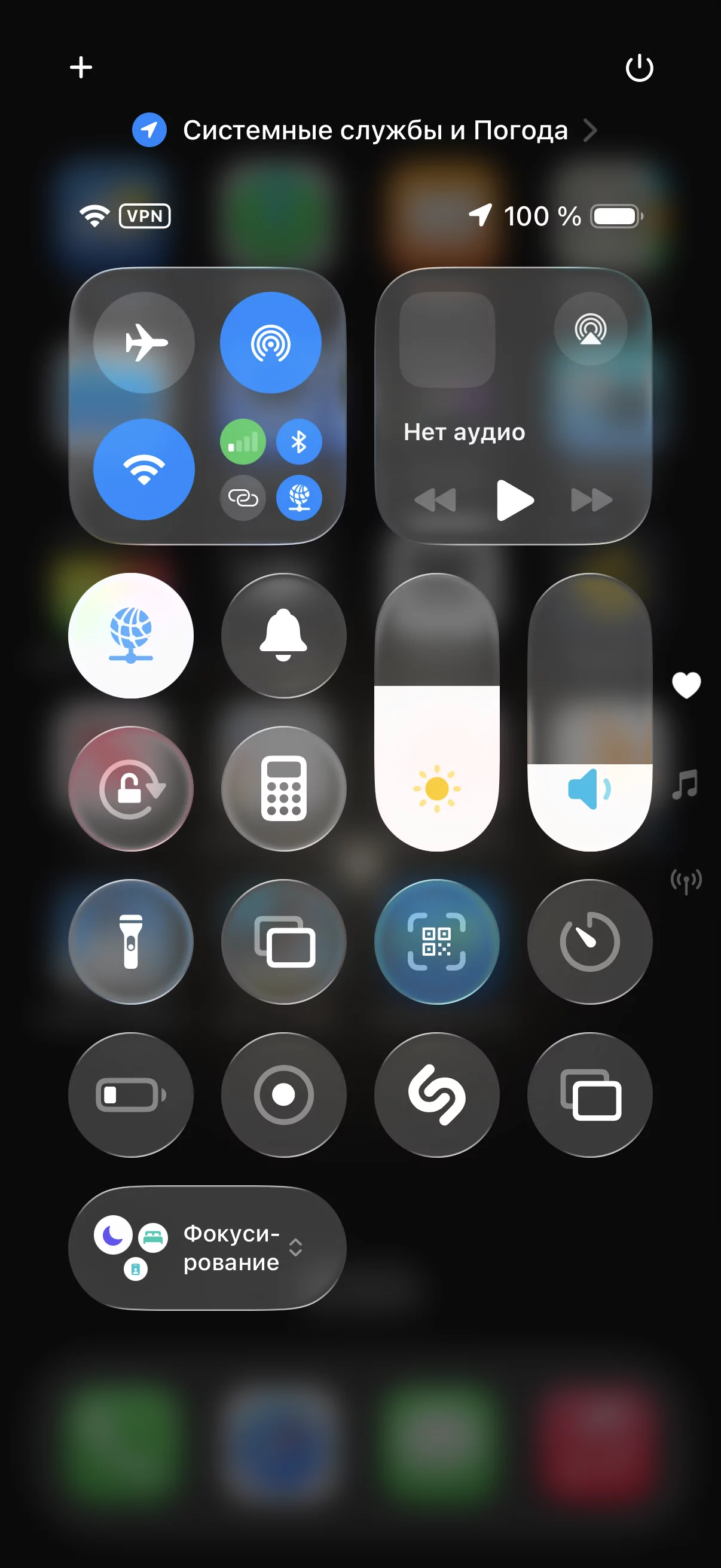Open the timer control
Screen dimensions: 721x1568
(589, 942)
